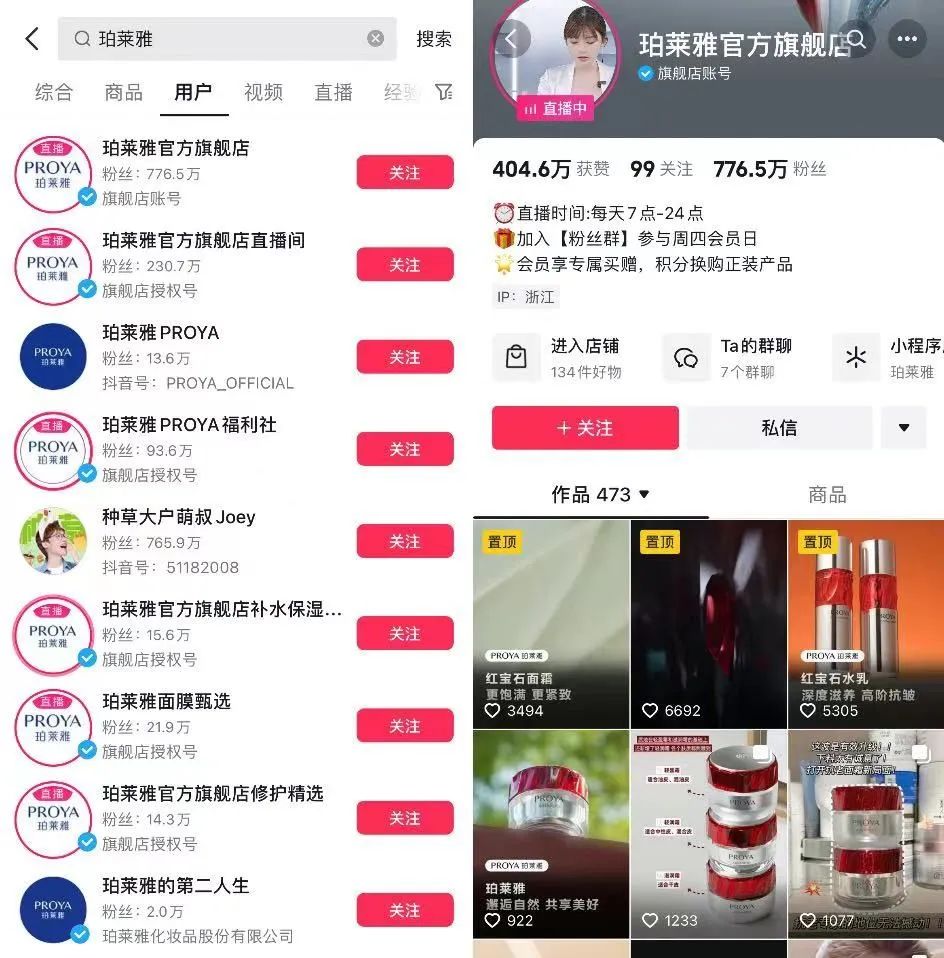944x958 pixels.
Task: Go back from the 珀莱雅 search results
Action: coord(32,39)
